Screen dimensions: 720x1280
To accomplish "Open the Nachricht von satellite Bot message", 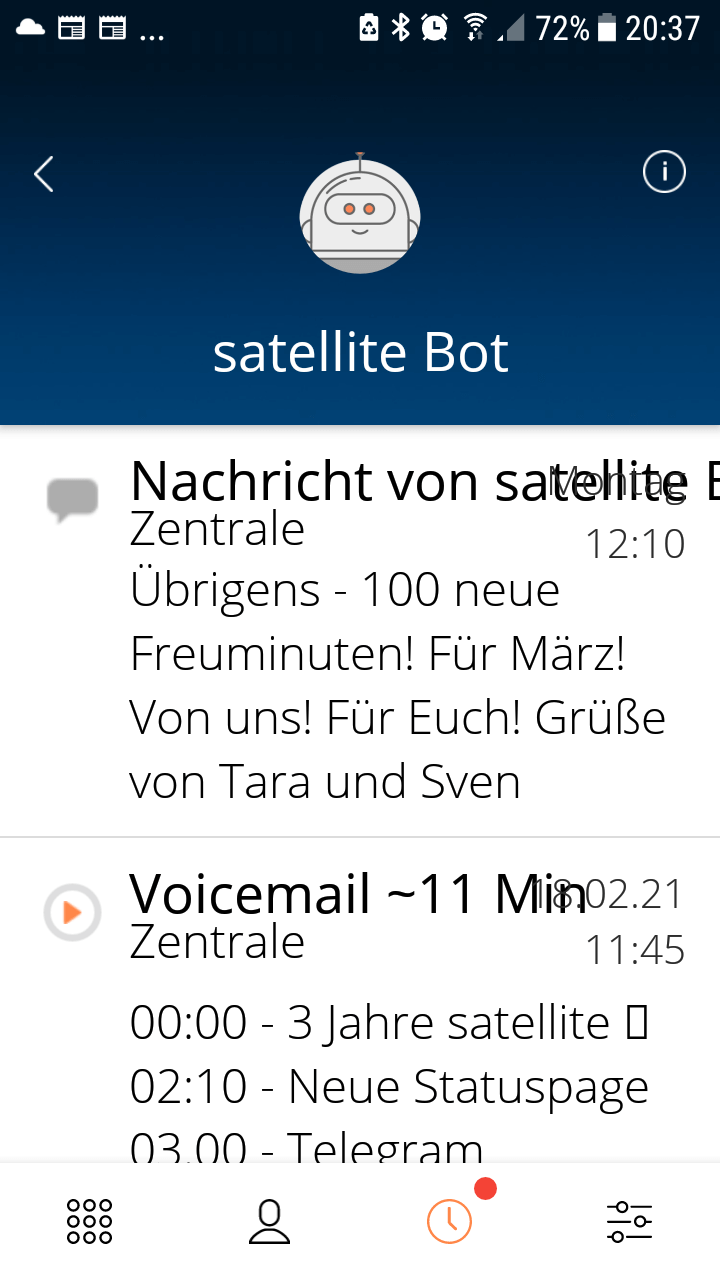I will (360, 632).
